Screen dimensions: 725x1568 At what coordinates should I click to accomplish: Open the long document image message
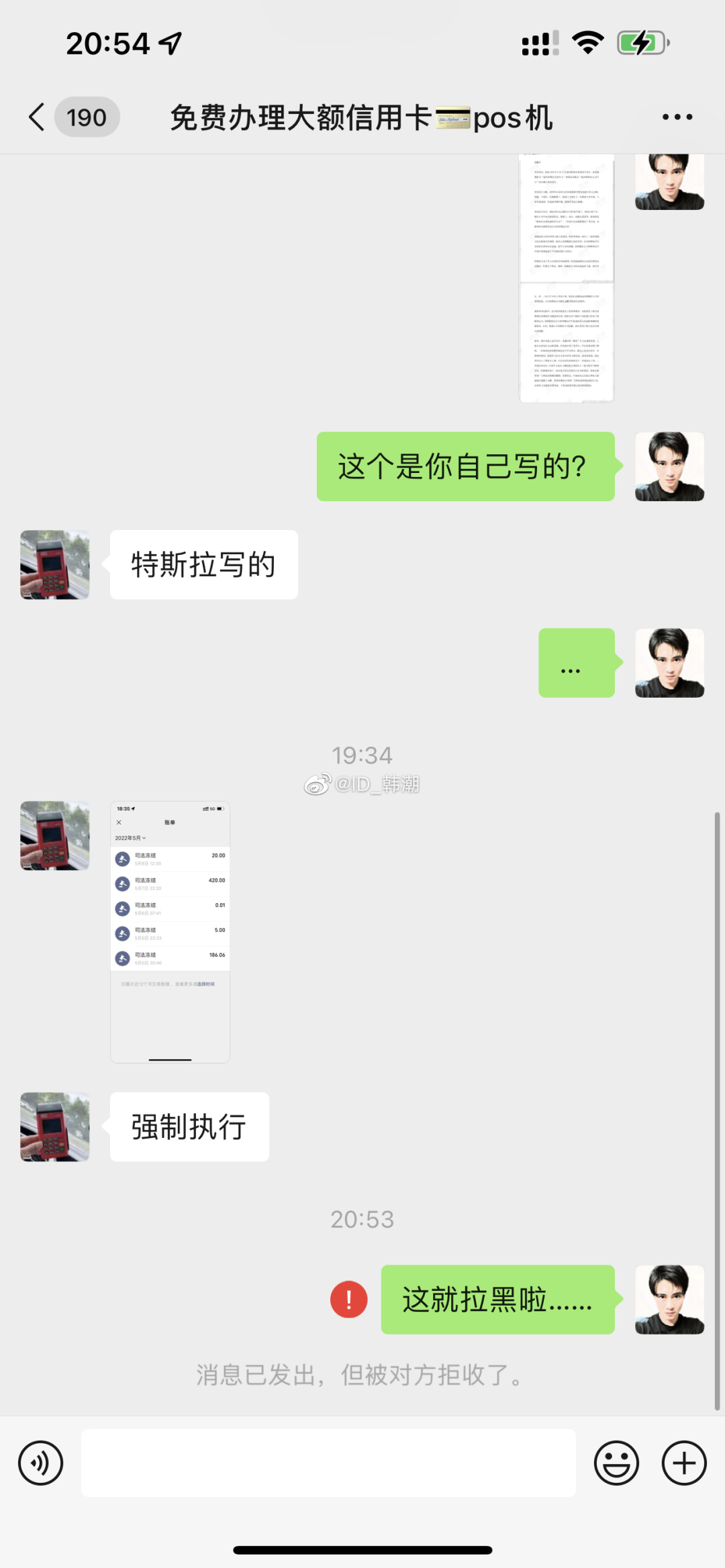567,278
